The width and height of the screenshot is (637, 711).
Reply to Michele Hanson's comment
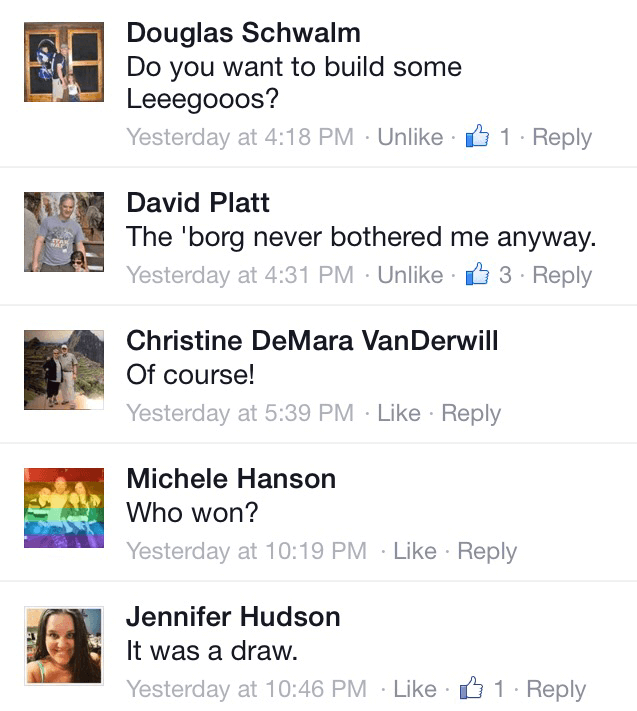pyautogui.click(x=487, y=552)
